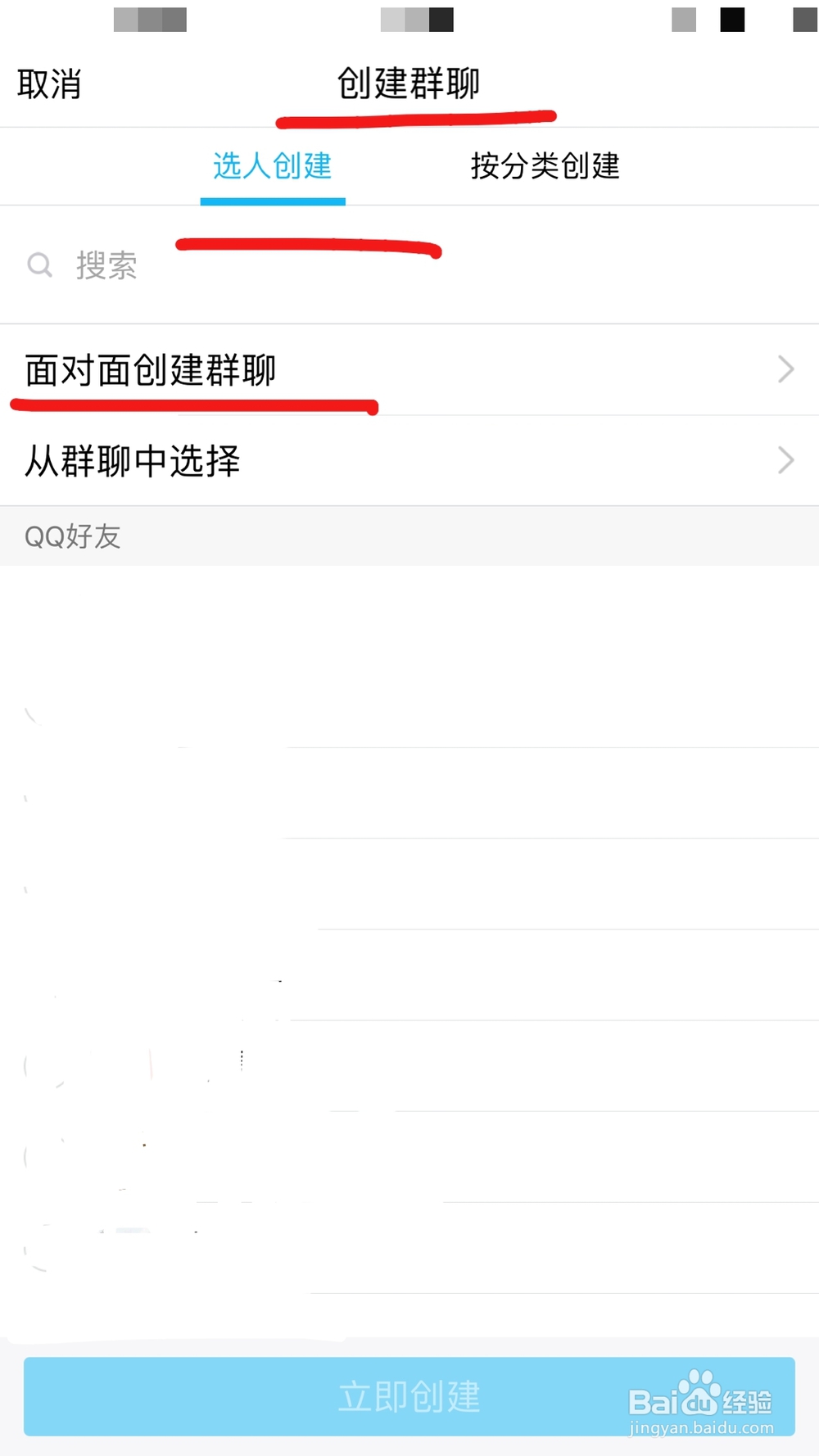
Task: Select the search magnifier icon
Action: coord(39,265)
